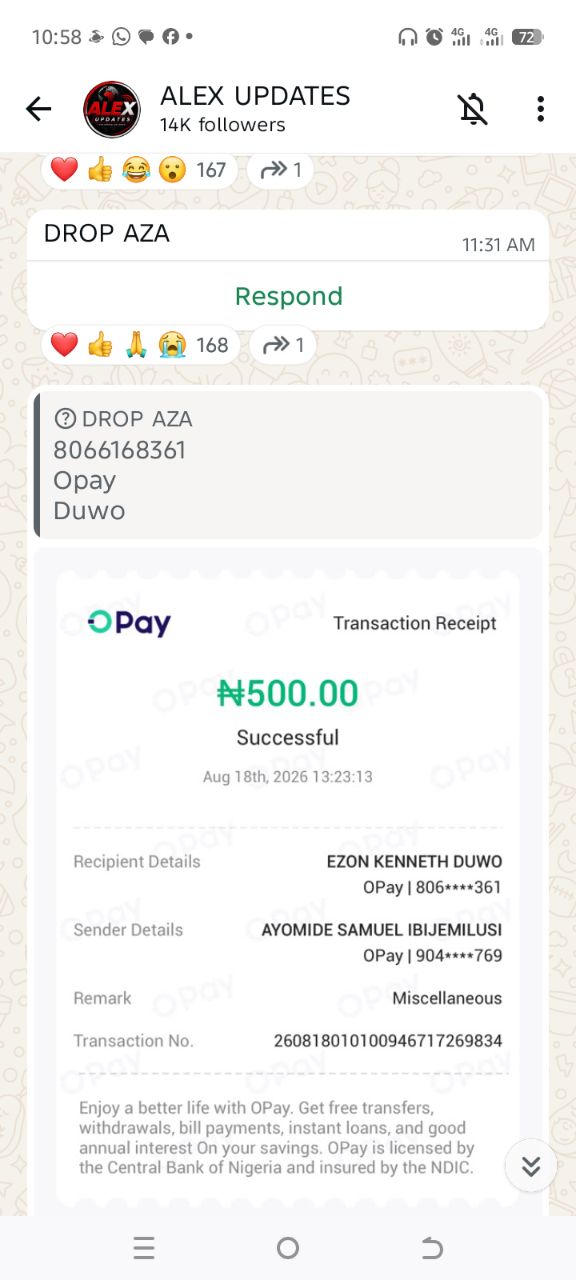Open the OPay transaction receipt image
The width and height of the screenshot is (576, 1280).
[288, 880]
